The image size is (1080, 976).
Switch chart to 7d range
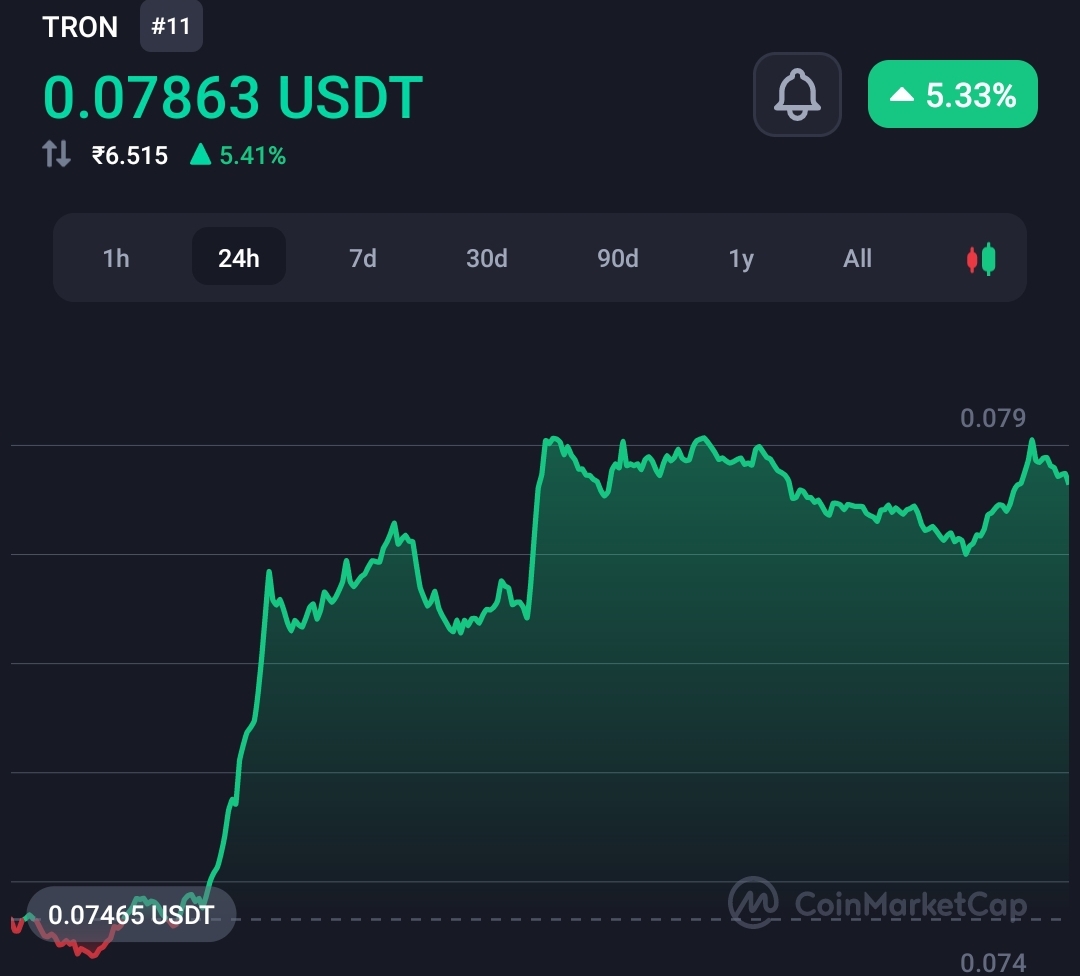pyautogui.click(x=362, y=258)
